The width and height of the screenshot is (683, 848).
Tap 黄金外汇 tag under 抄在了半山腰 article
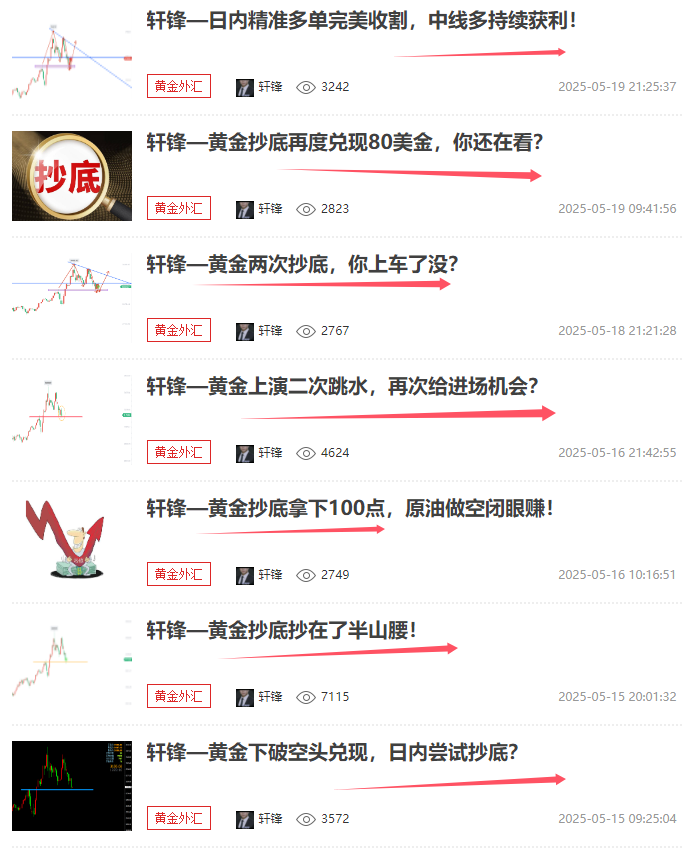179,697
